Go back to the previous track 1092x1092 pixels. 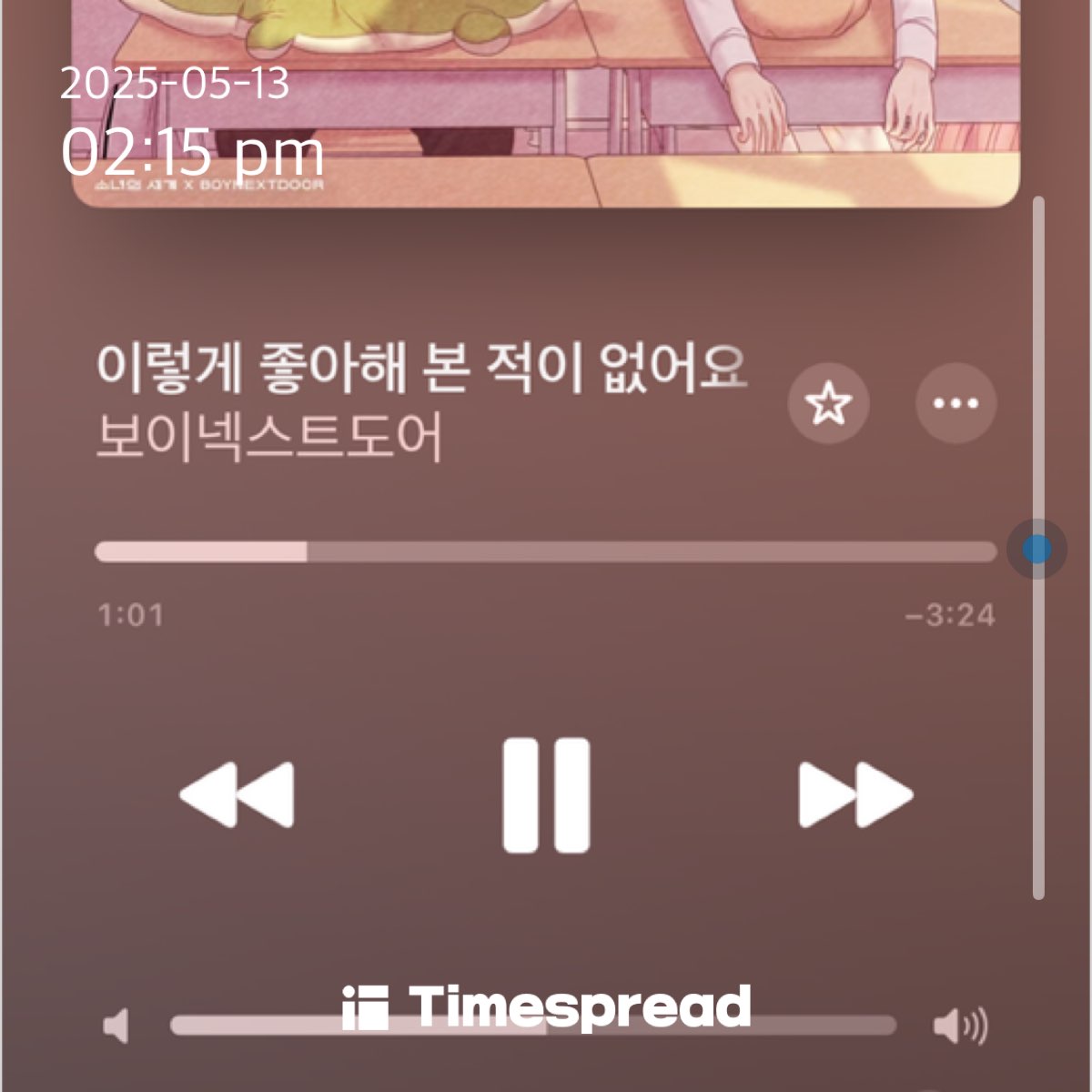[238, 795]
